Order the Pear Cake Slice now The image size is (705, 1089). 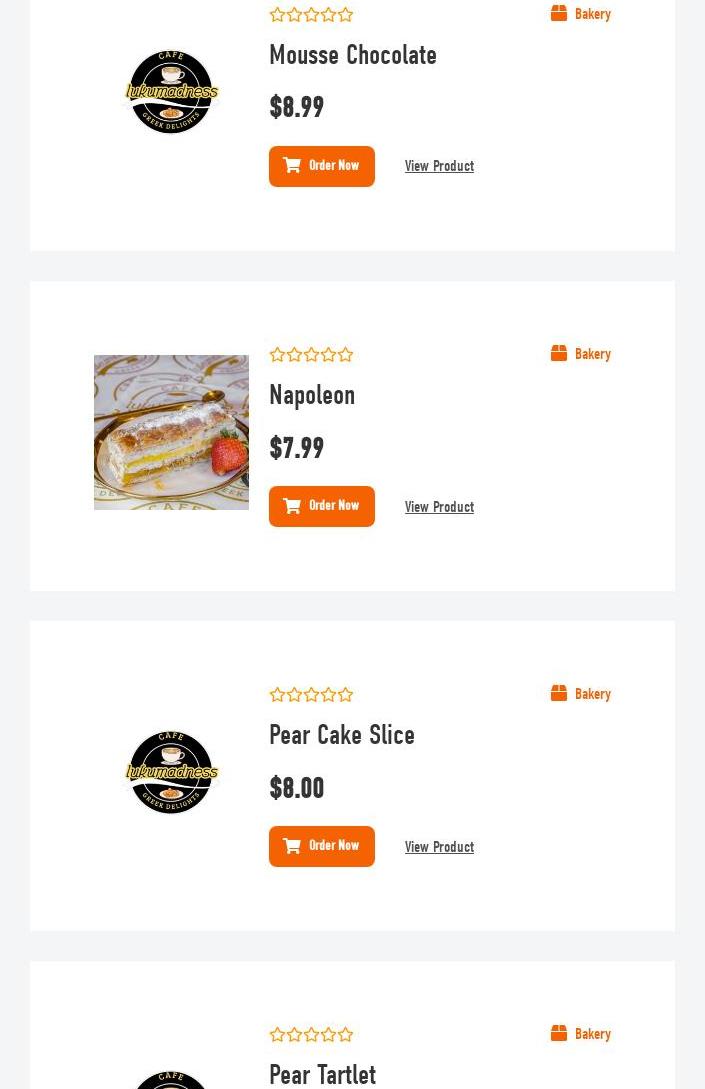tap(321, 846)
